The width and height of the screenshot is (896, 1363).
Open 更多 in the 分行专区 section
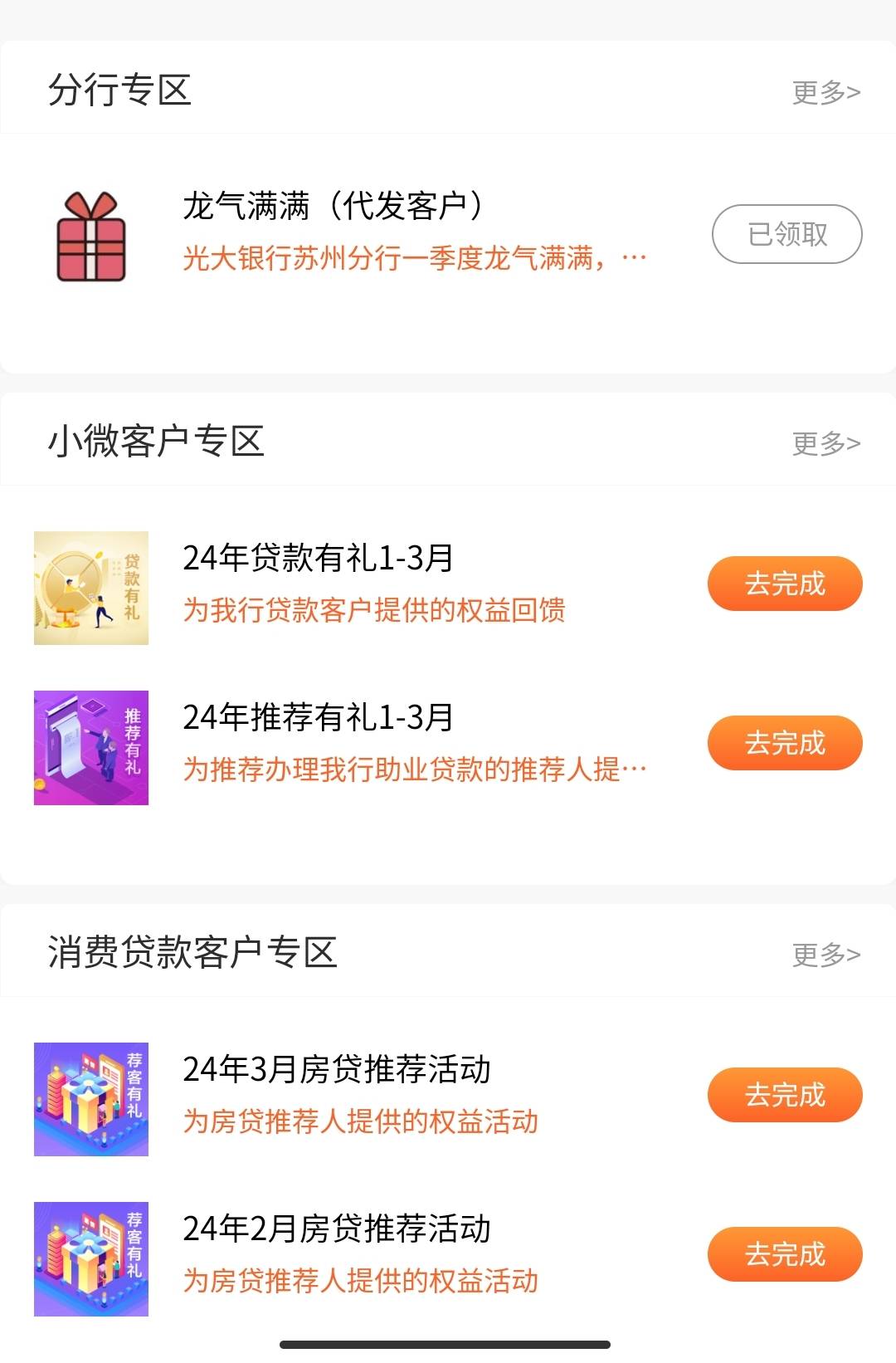825,92
